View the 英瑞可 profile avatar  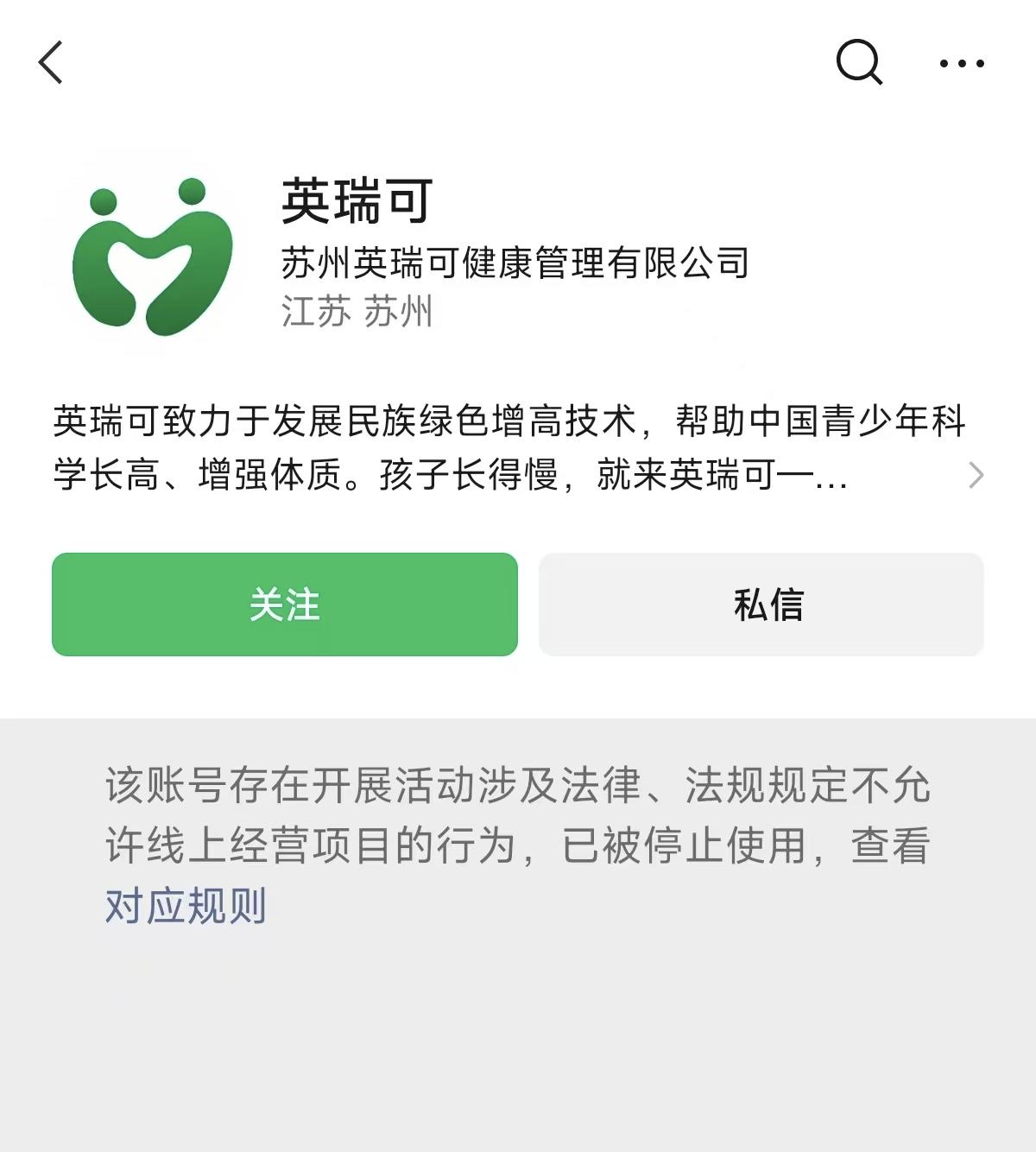click(x=152, y=256)
